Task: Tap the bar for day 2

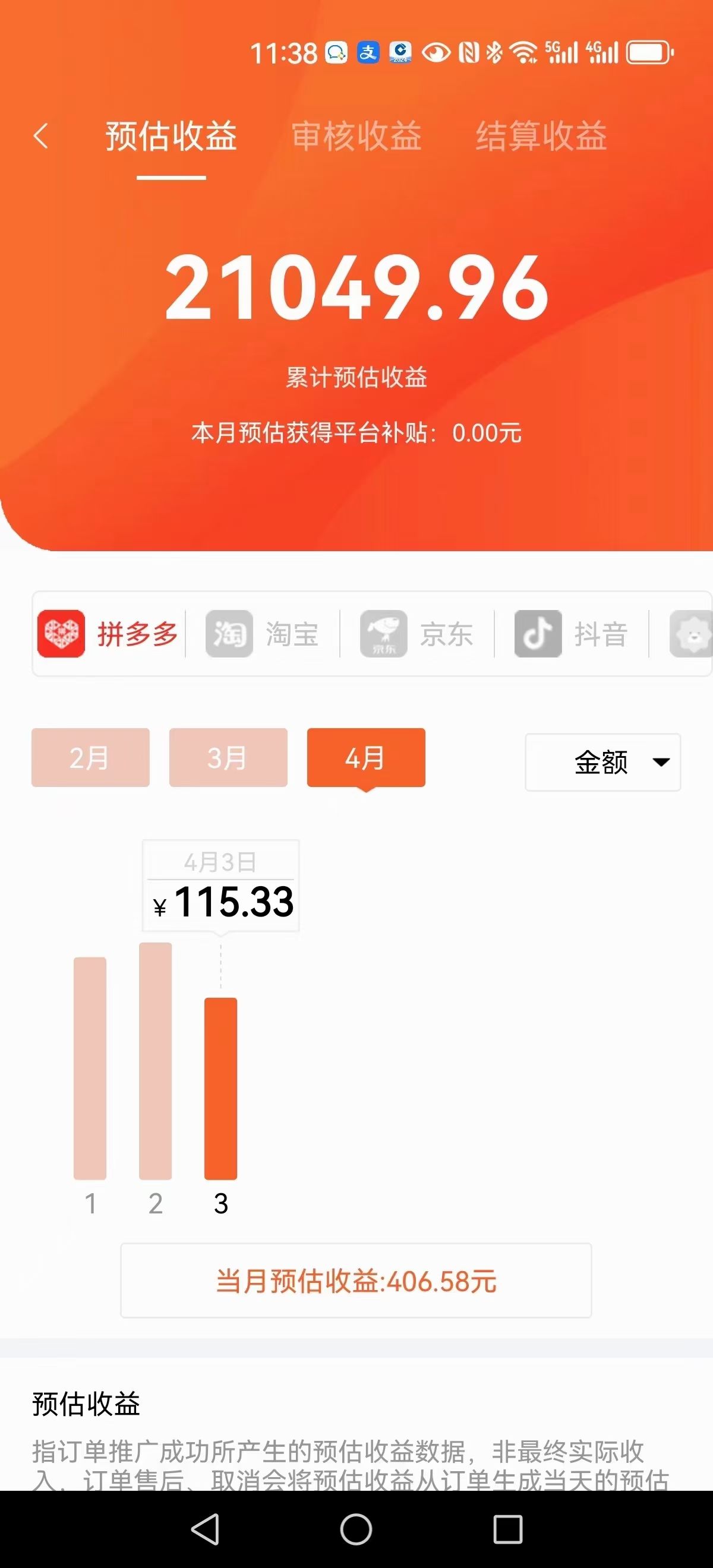Action: (155, 1060)
